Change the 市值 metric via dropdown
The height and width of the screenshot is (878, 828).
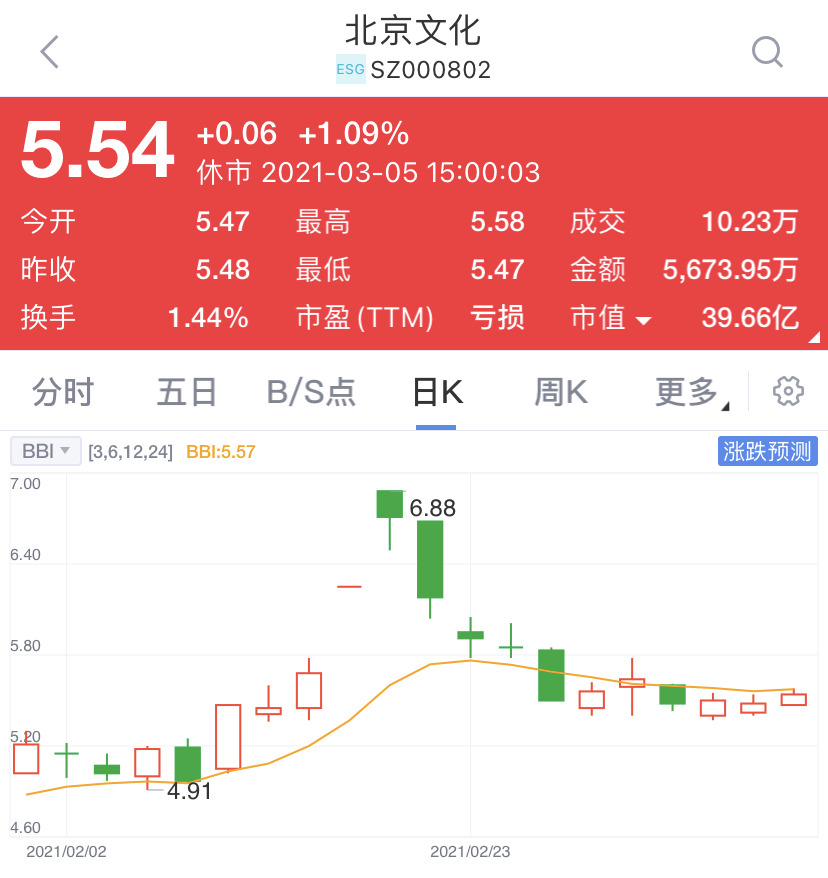611,319
